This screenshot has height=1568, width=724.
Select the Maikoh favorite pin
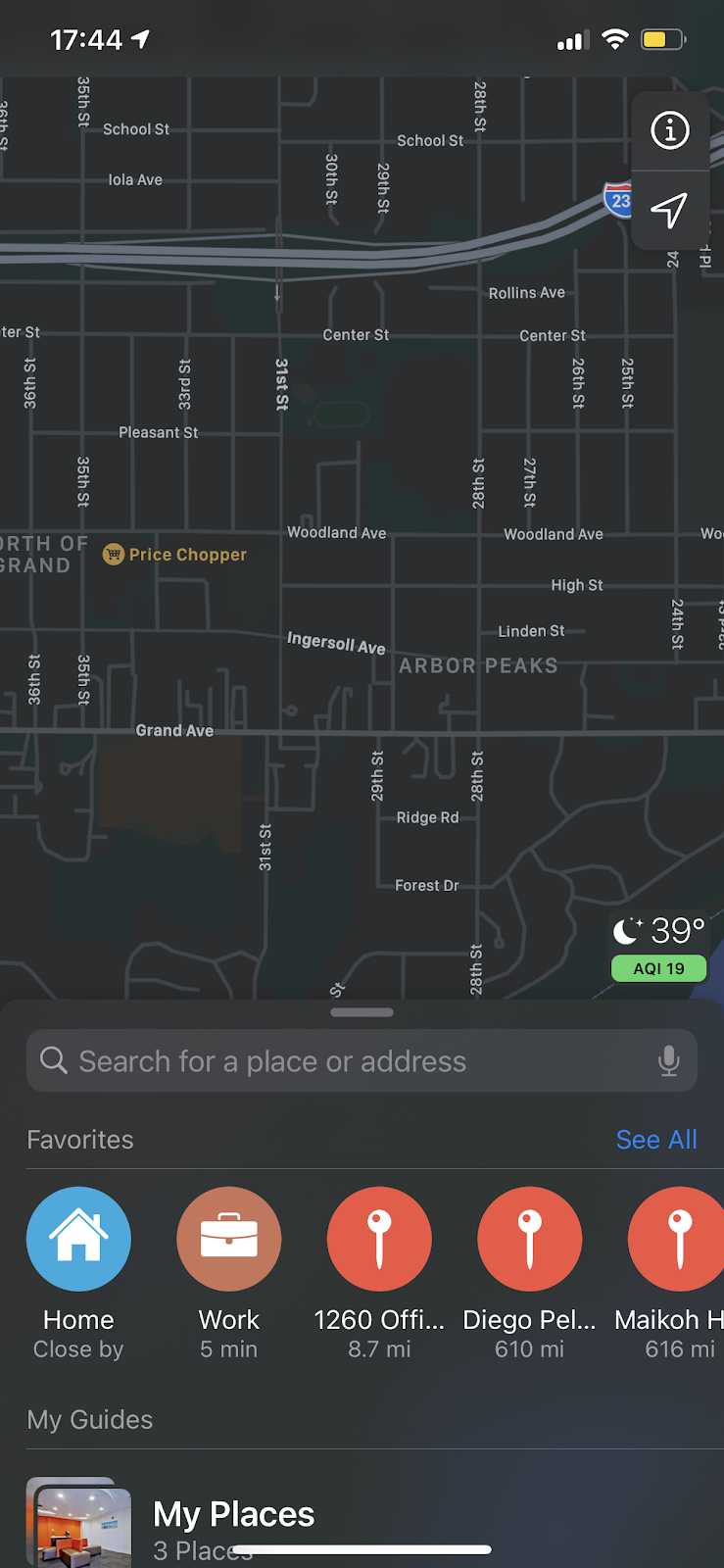coord(678,1239)
